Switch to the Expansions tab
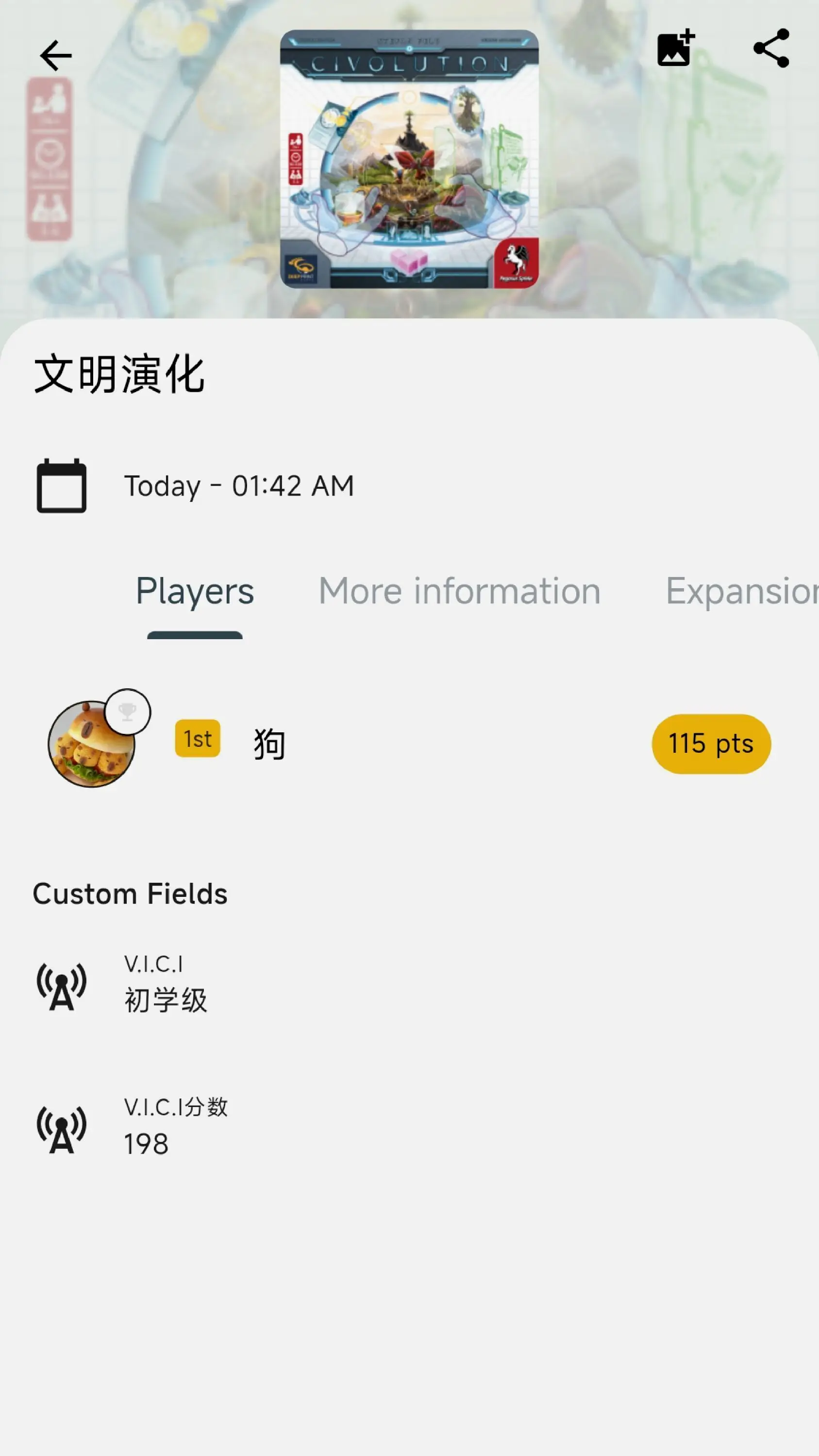The height and width of the screenshot is (1456, 819). coord(741,591)
